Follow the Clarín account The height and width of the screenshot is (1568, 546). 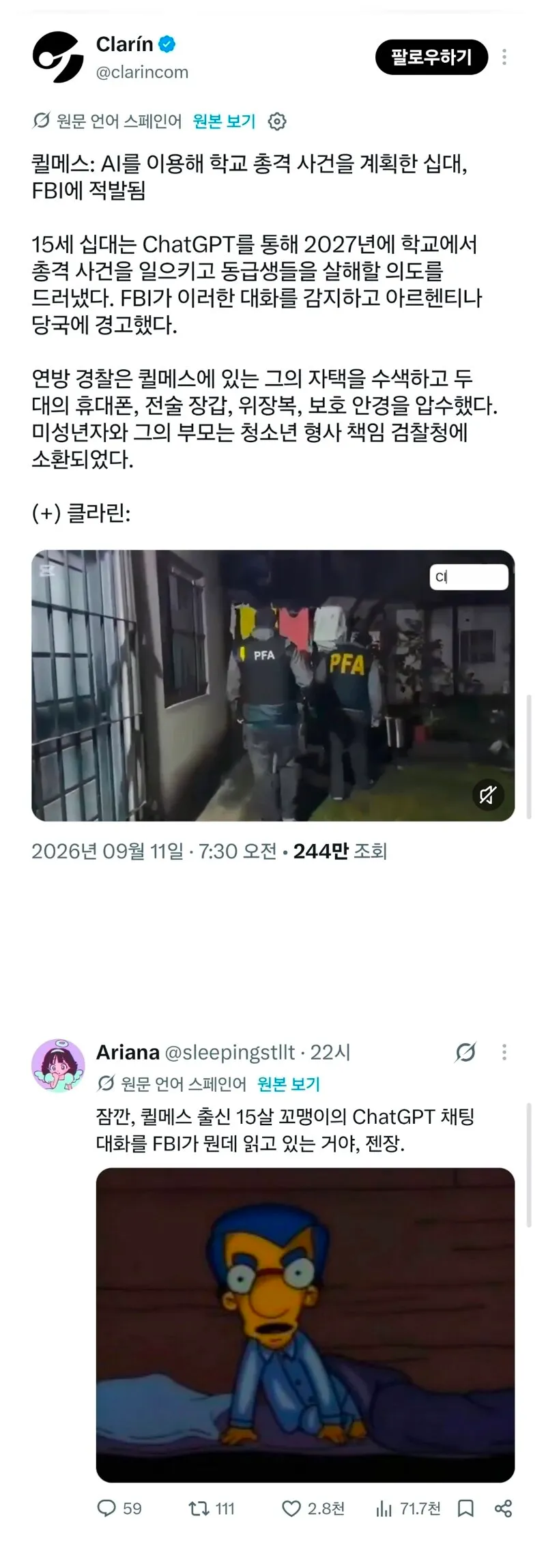(x=431, y=57)
